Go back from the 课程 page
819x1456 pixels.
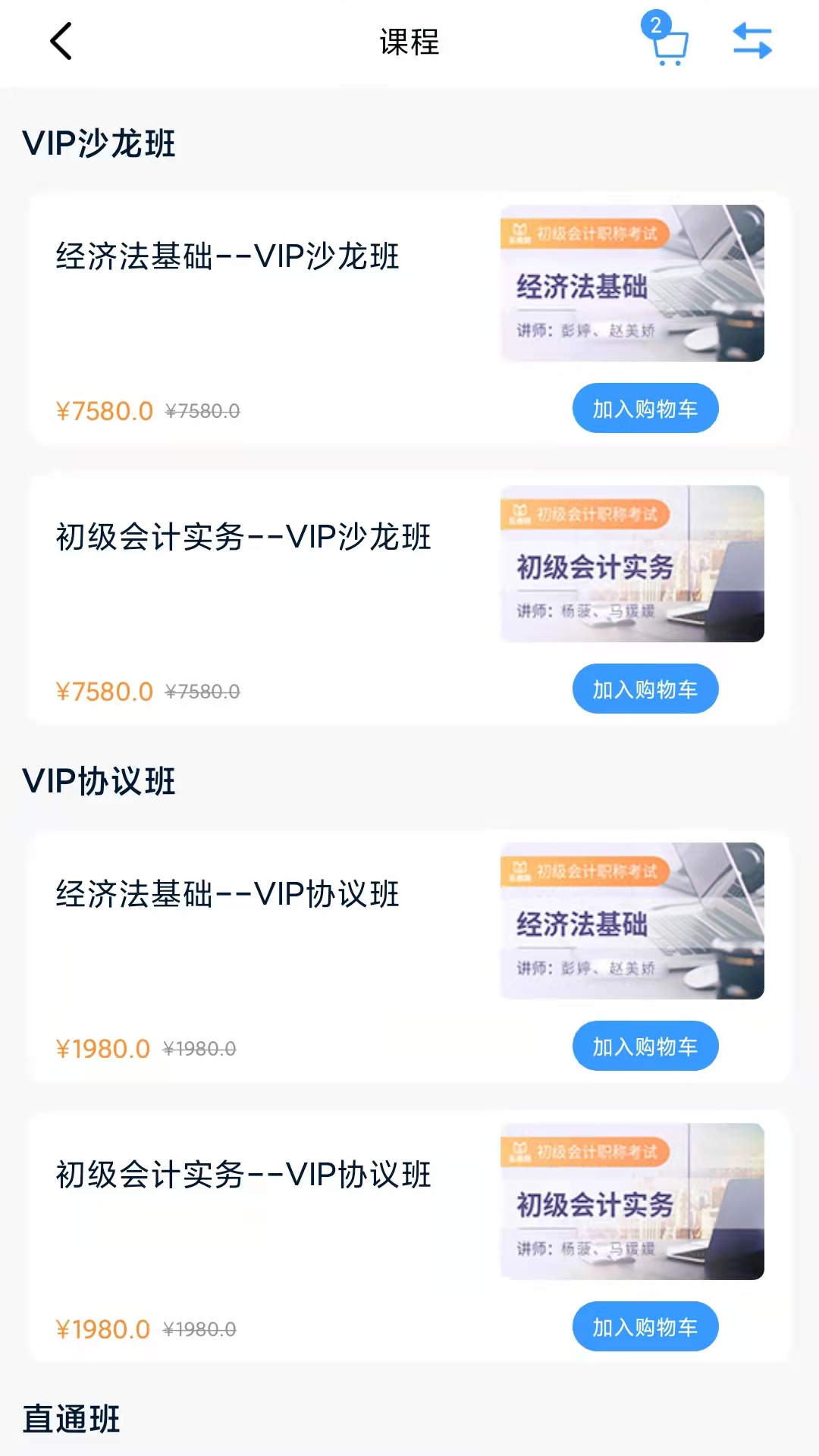[x=61, y=41]
